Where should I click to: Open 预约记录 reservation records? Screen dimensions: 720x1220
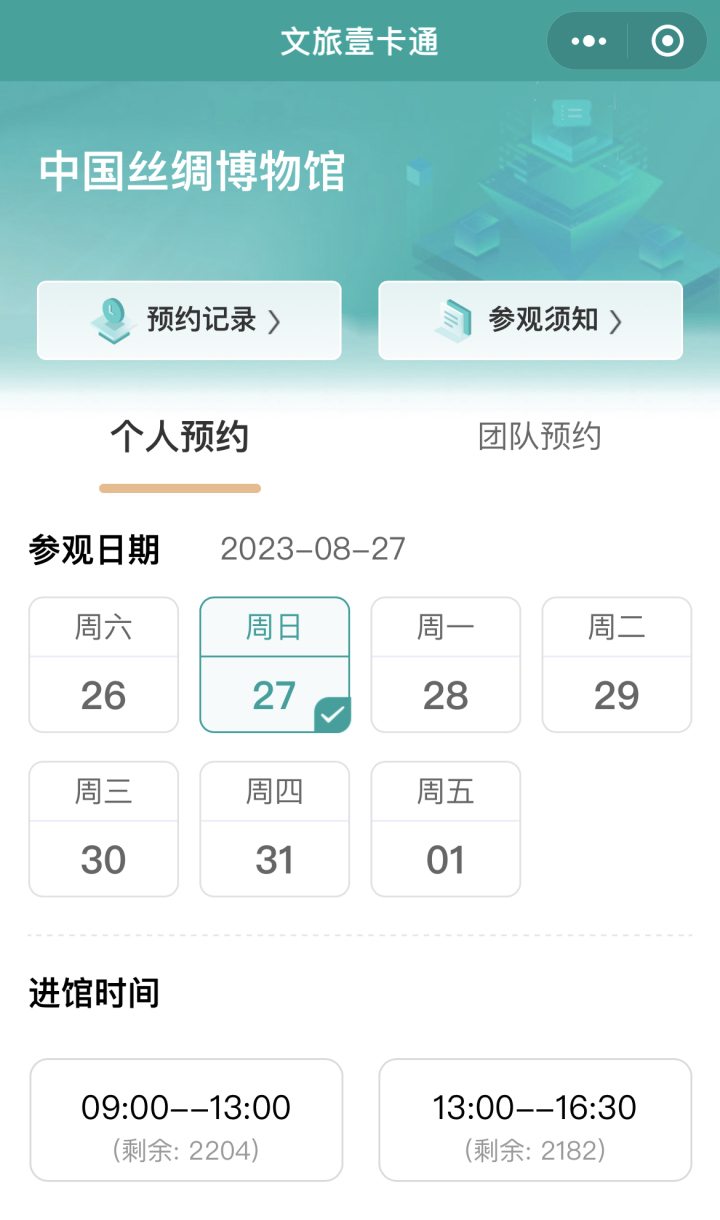189,320
